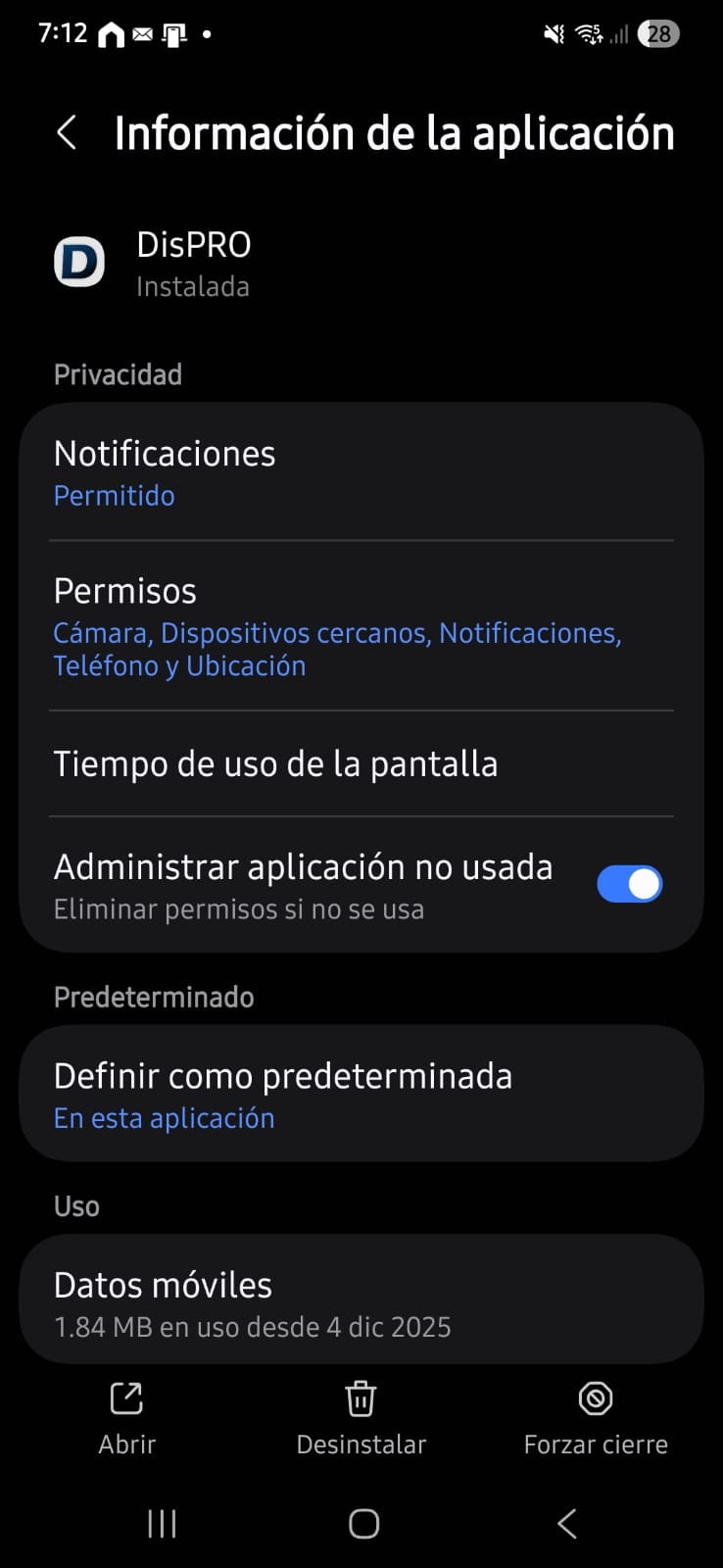Return home using the navigation circle button
Image resolution: width=723 pixels, height=1568 pixels.
[361, 1524]
